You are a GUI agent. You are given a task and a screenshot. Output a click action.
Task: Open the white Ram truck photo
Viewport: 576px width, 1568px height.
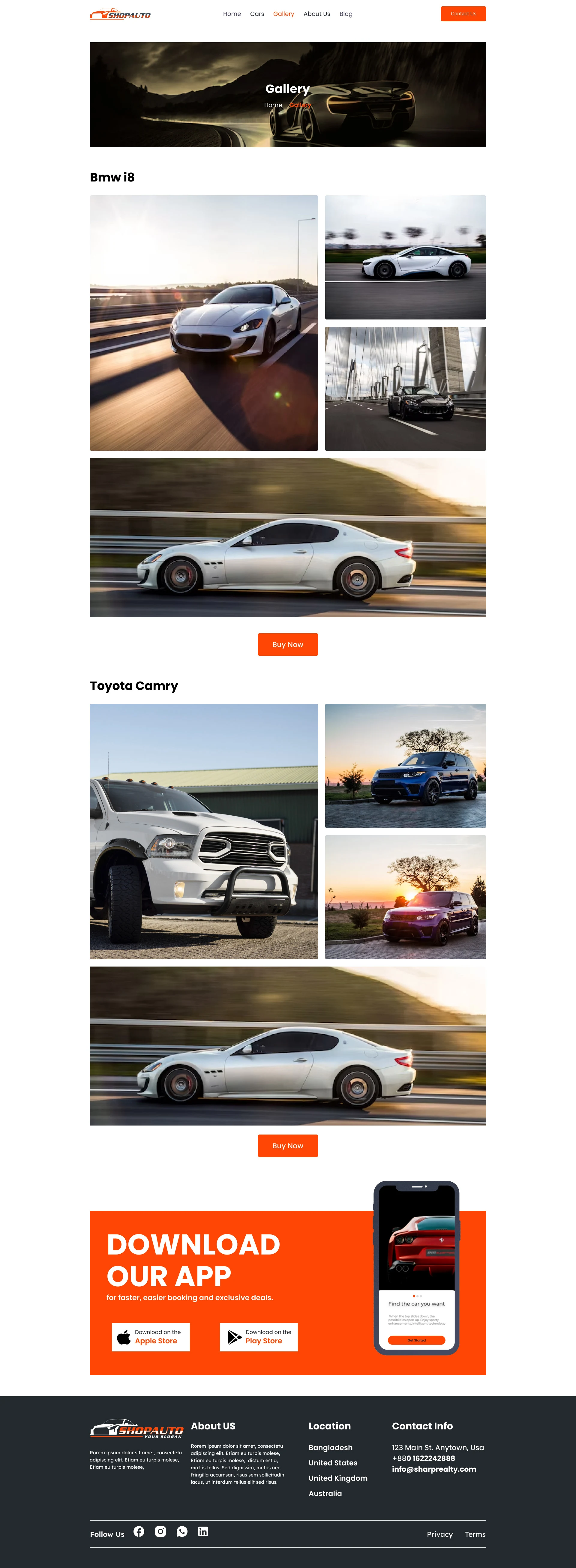click(203, 831)
